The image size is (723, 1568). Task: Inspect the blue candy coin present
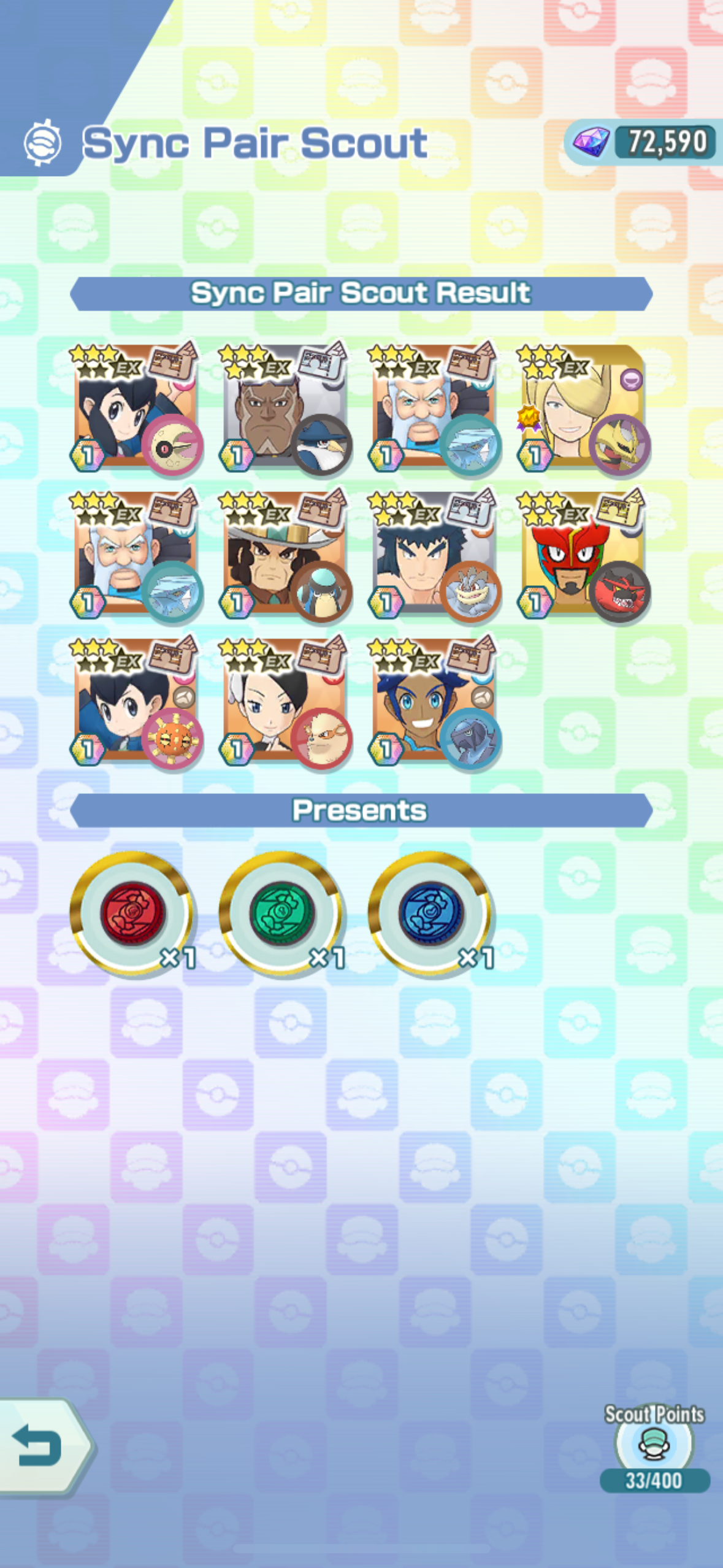pos(430,913)
